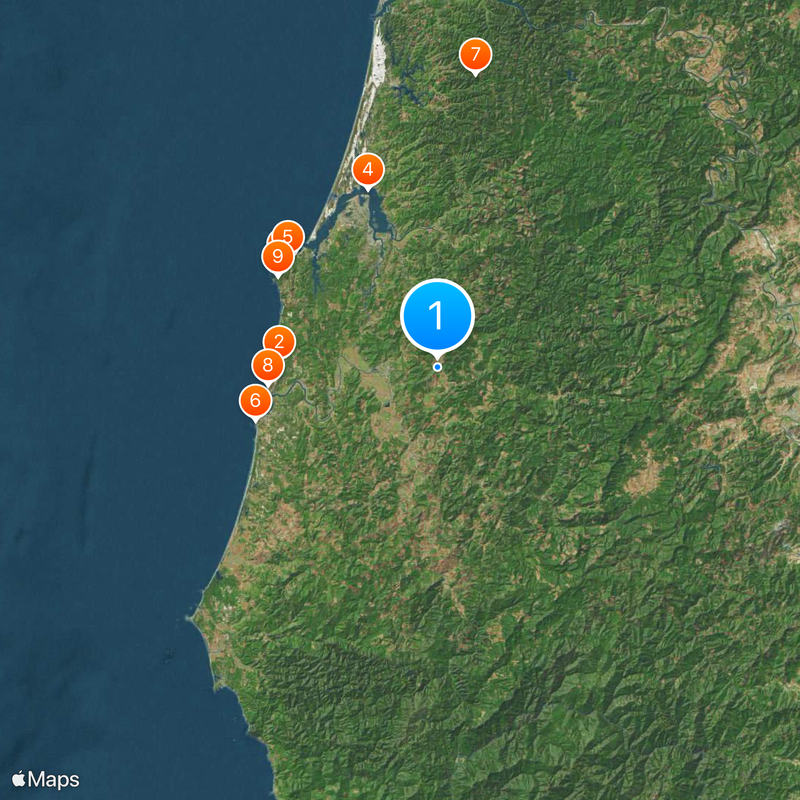Tap the orange pin numbered 5
Viewport: 800px width, 800px height.
(x=290, y=235)
